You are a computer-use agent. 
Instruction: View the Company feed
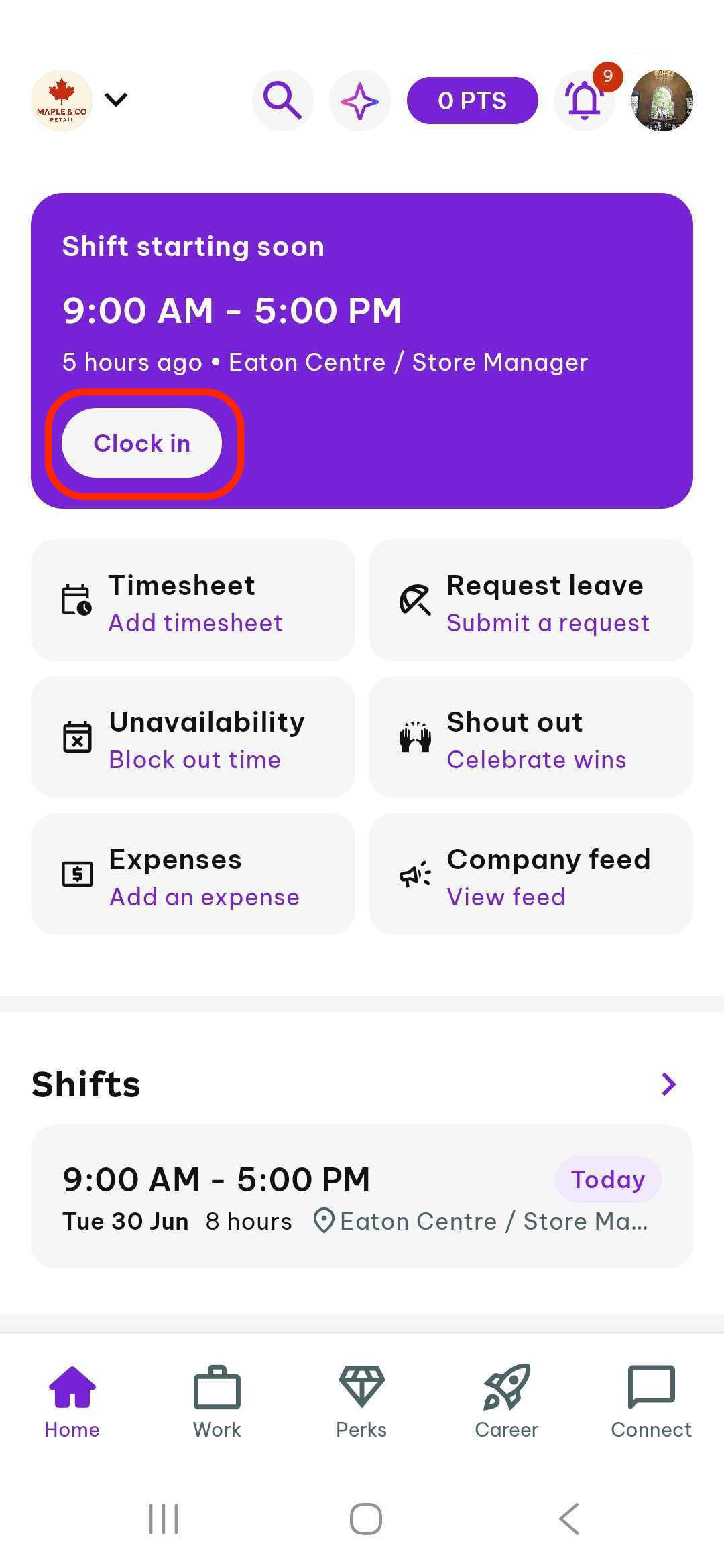(x=531, y=874)
